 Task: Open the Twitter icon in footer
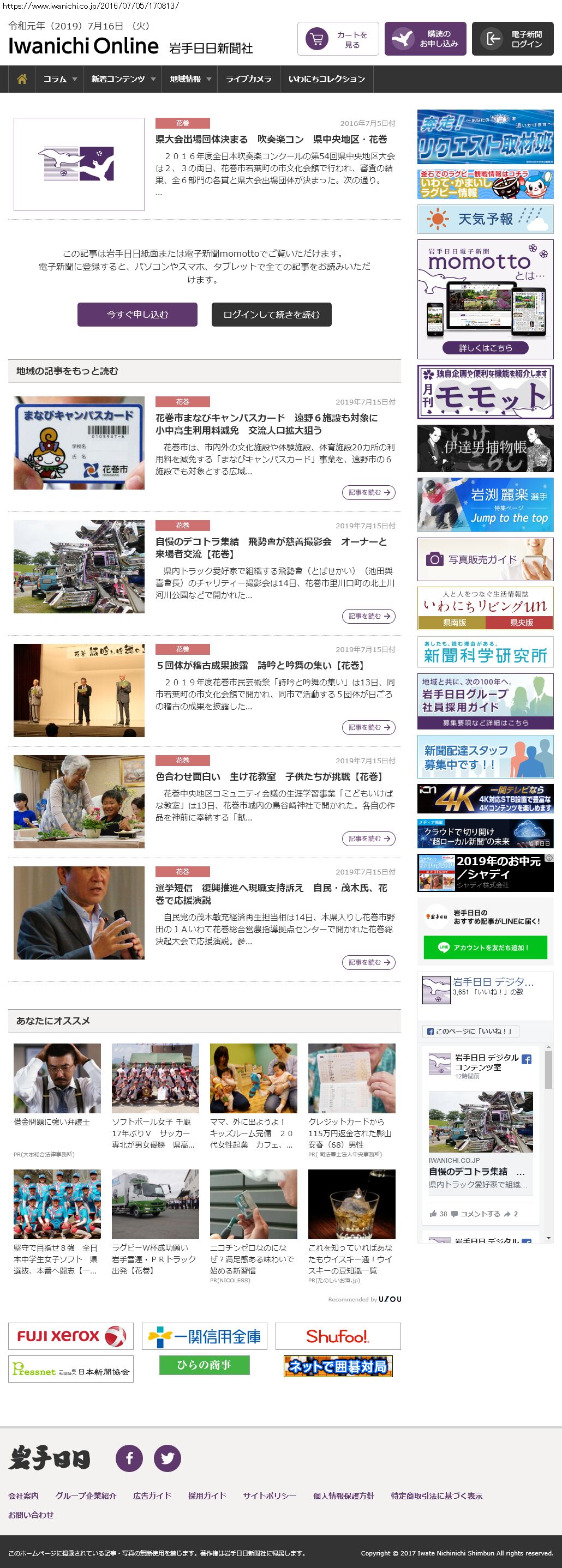coord(167,1458)
